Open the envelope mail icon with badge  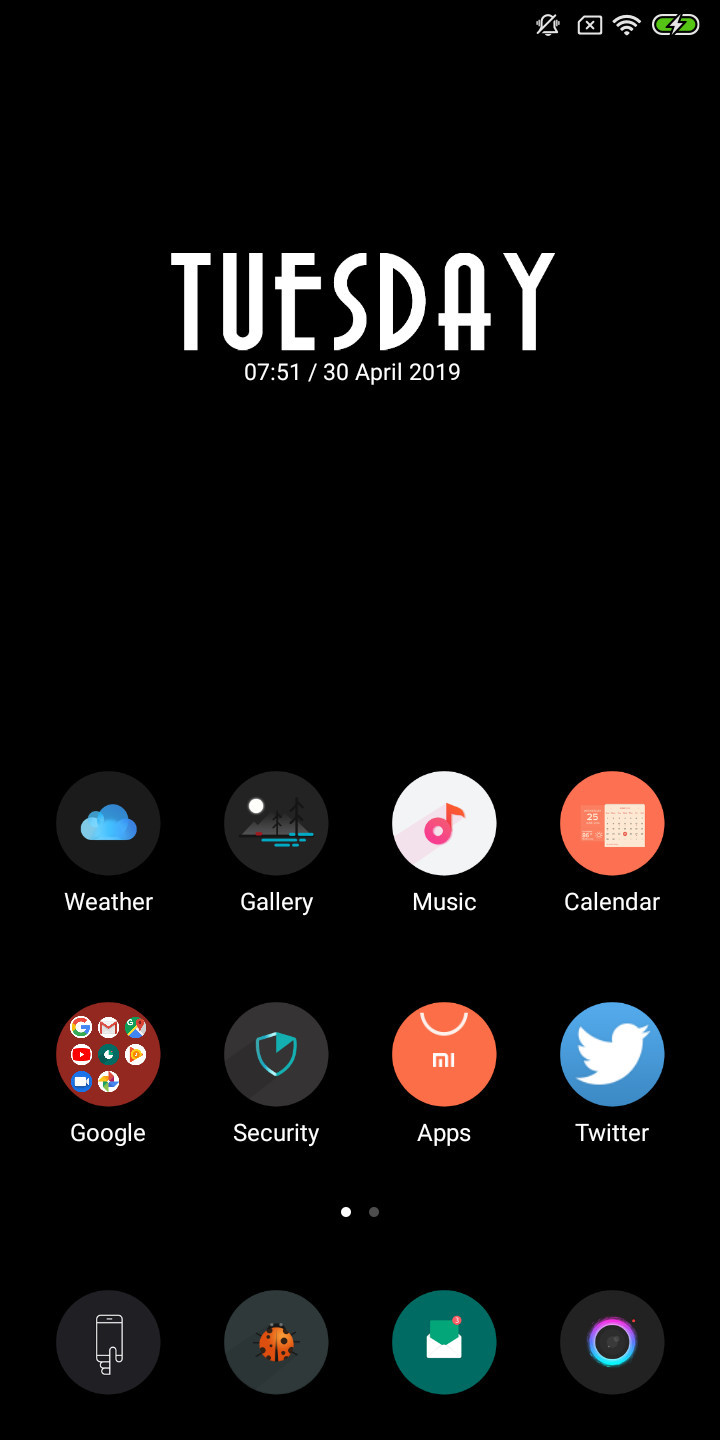444,1342
